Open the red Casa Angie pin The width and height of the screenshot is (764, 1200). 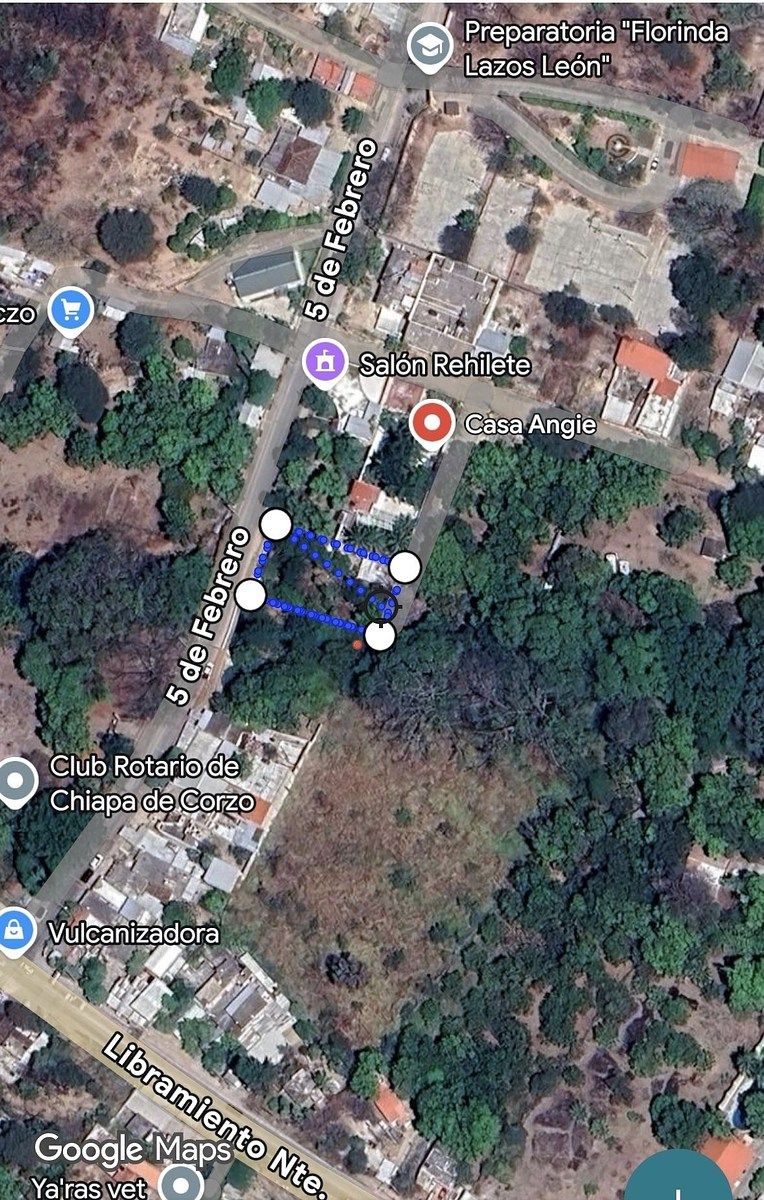pos(431,425)
